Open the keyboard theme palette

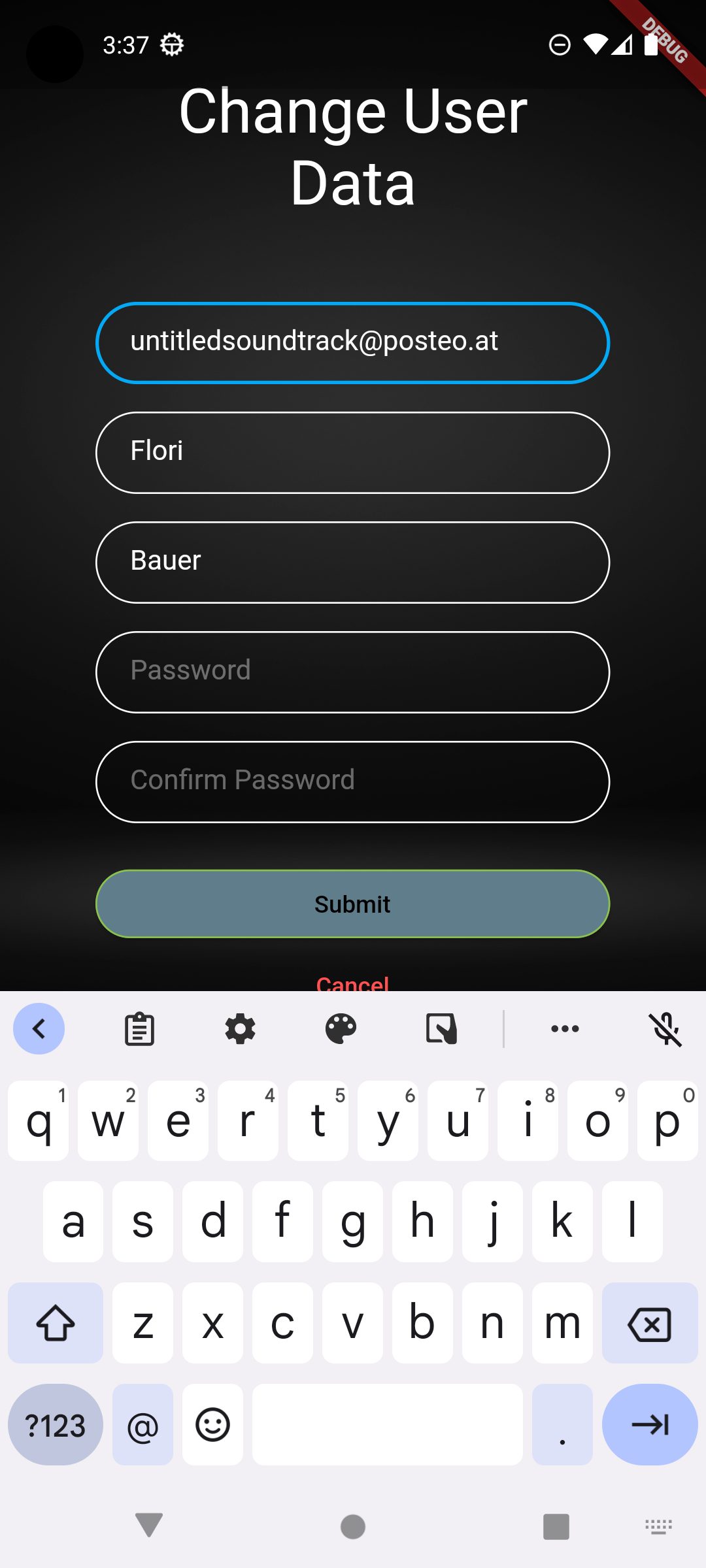(x=341, y=1029)
